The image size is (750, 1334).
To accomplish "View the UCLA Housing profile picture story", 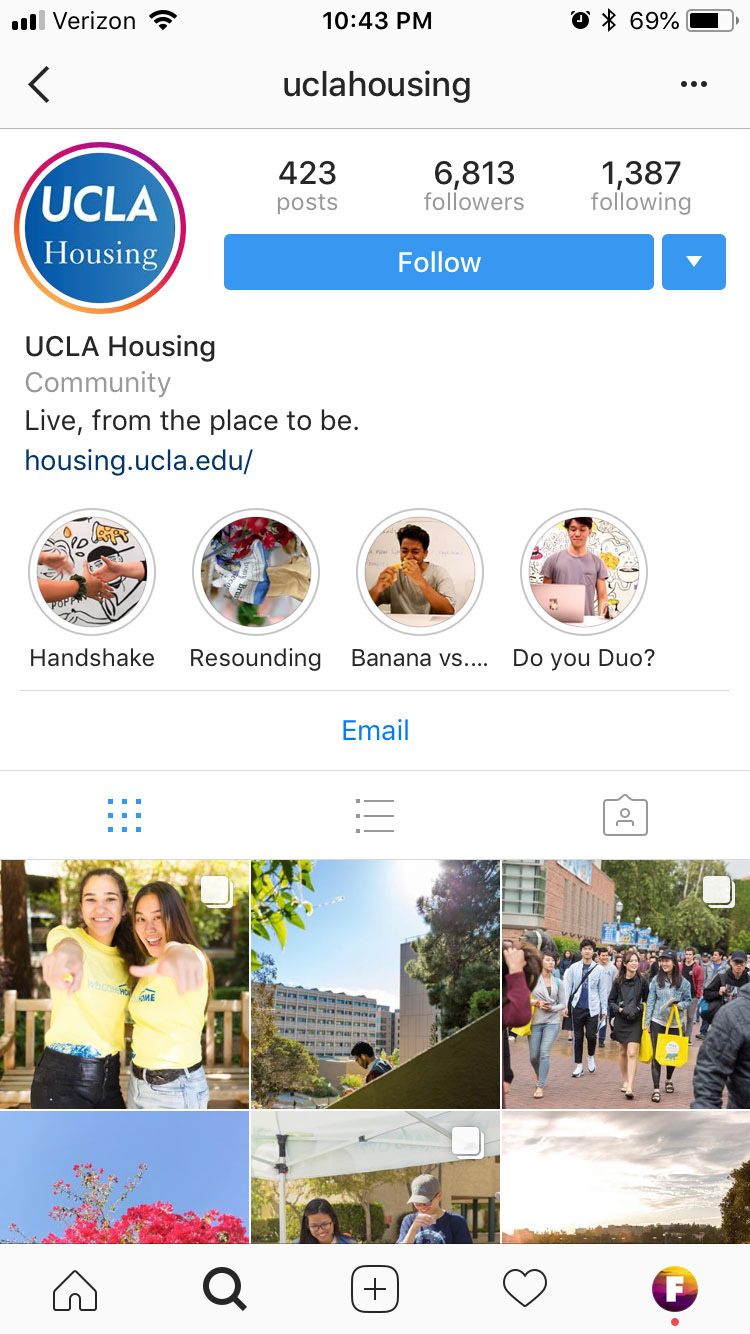I will (x=100, y=228).
